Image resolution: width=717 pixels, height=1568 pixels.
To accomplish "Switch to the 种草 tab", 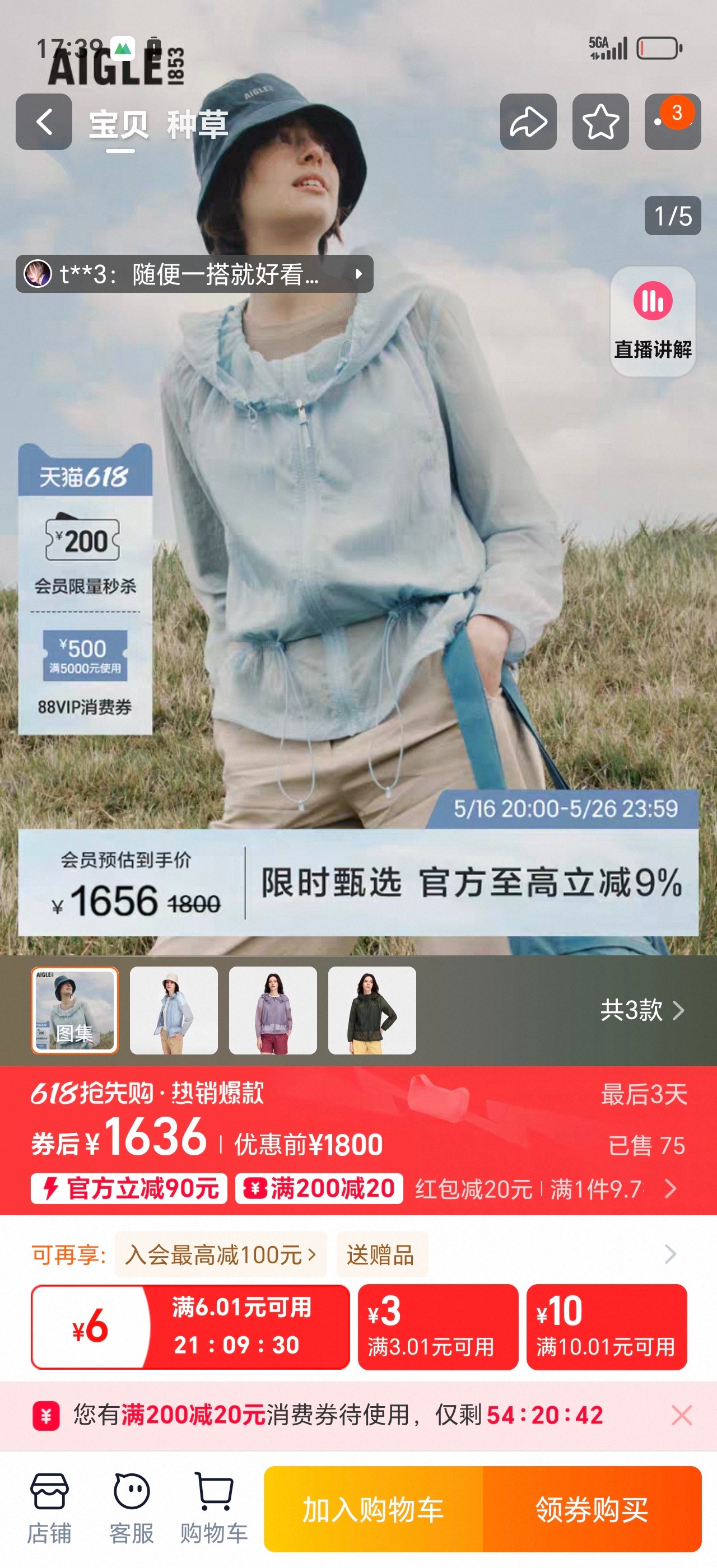I will [x=198, y=125].
